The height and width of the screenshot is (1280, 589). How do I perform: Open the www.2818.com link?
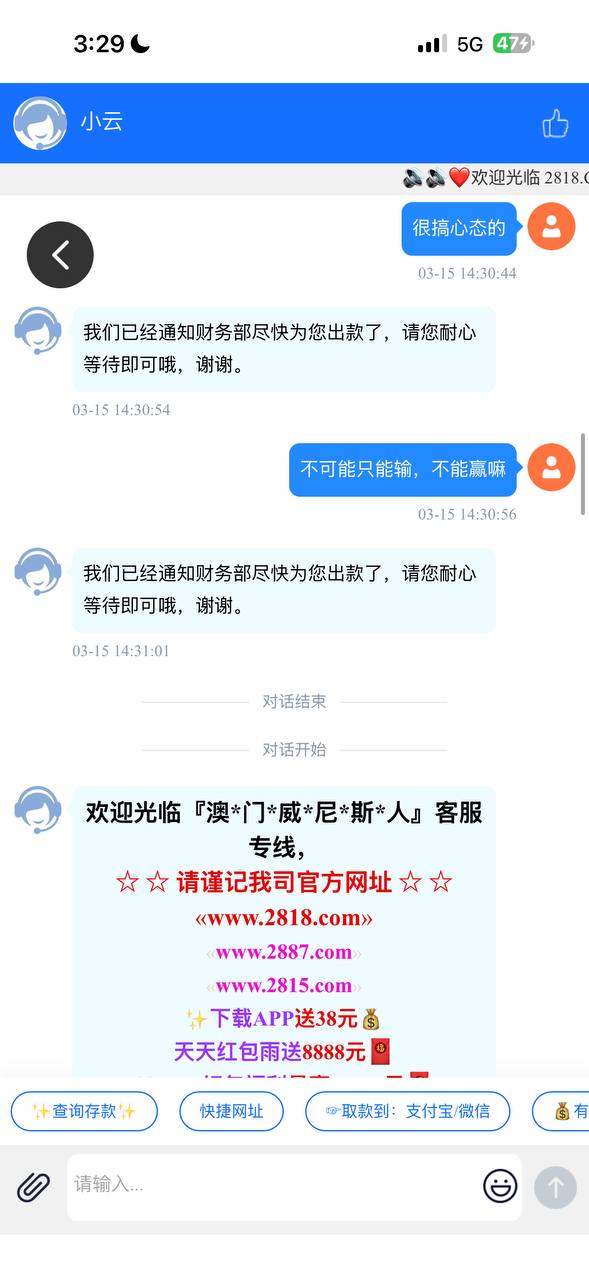click(284, 918)
